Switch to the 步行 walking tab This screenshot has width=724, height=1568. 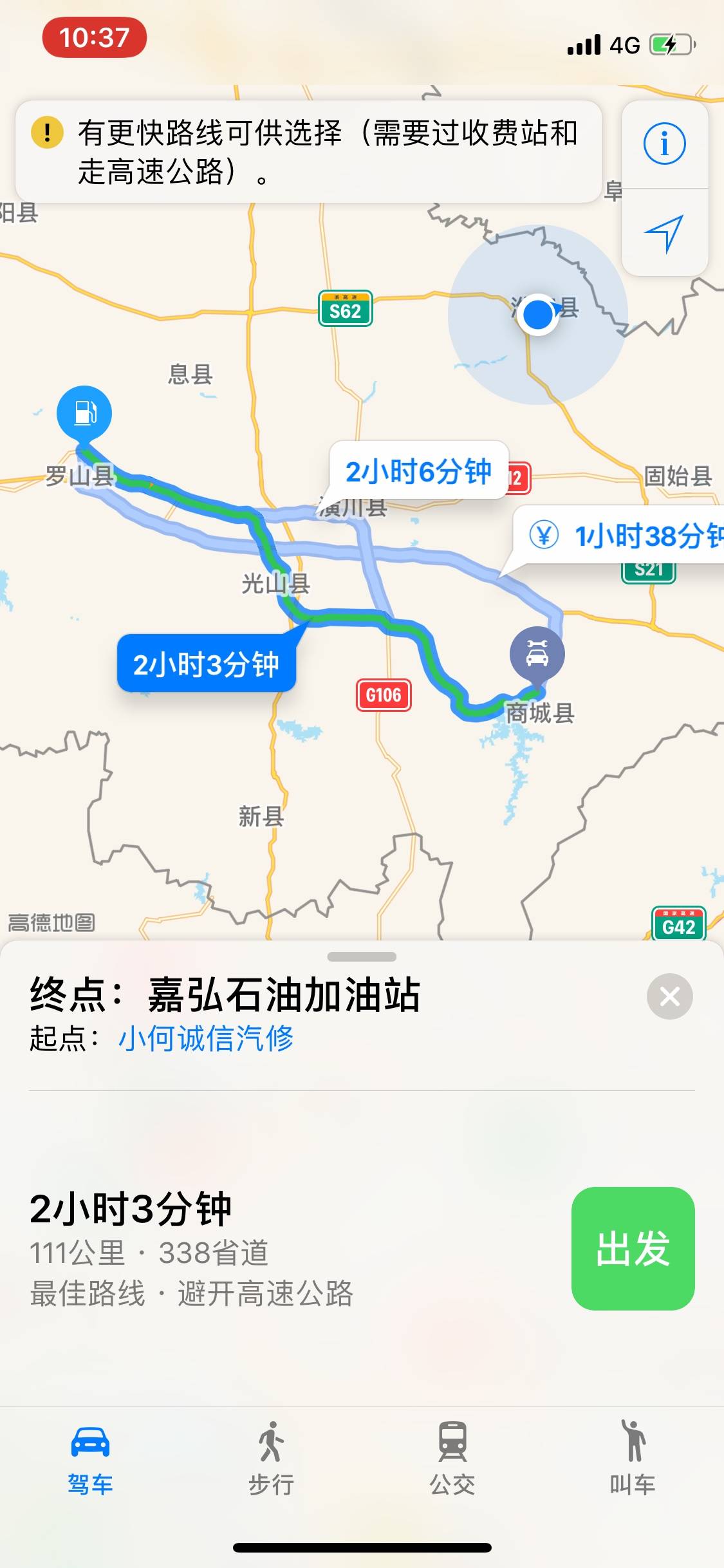(271, 1459)
